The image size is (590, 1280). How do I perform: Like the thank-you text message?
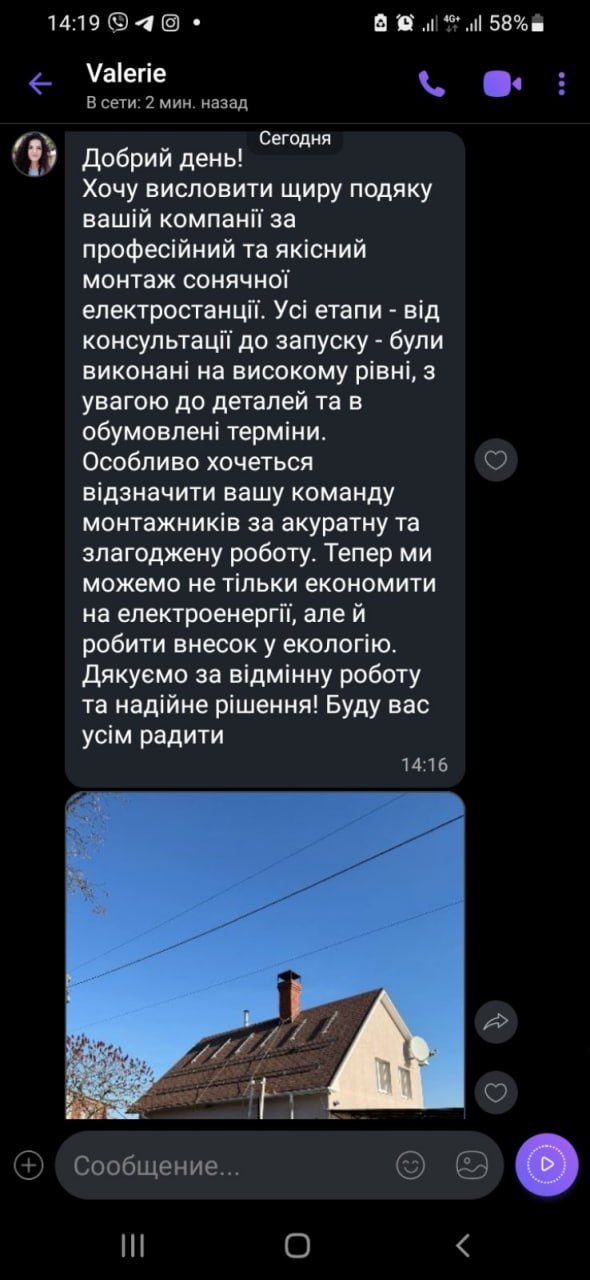pyautogui.click(x=495, y=460)
